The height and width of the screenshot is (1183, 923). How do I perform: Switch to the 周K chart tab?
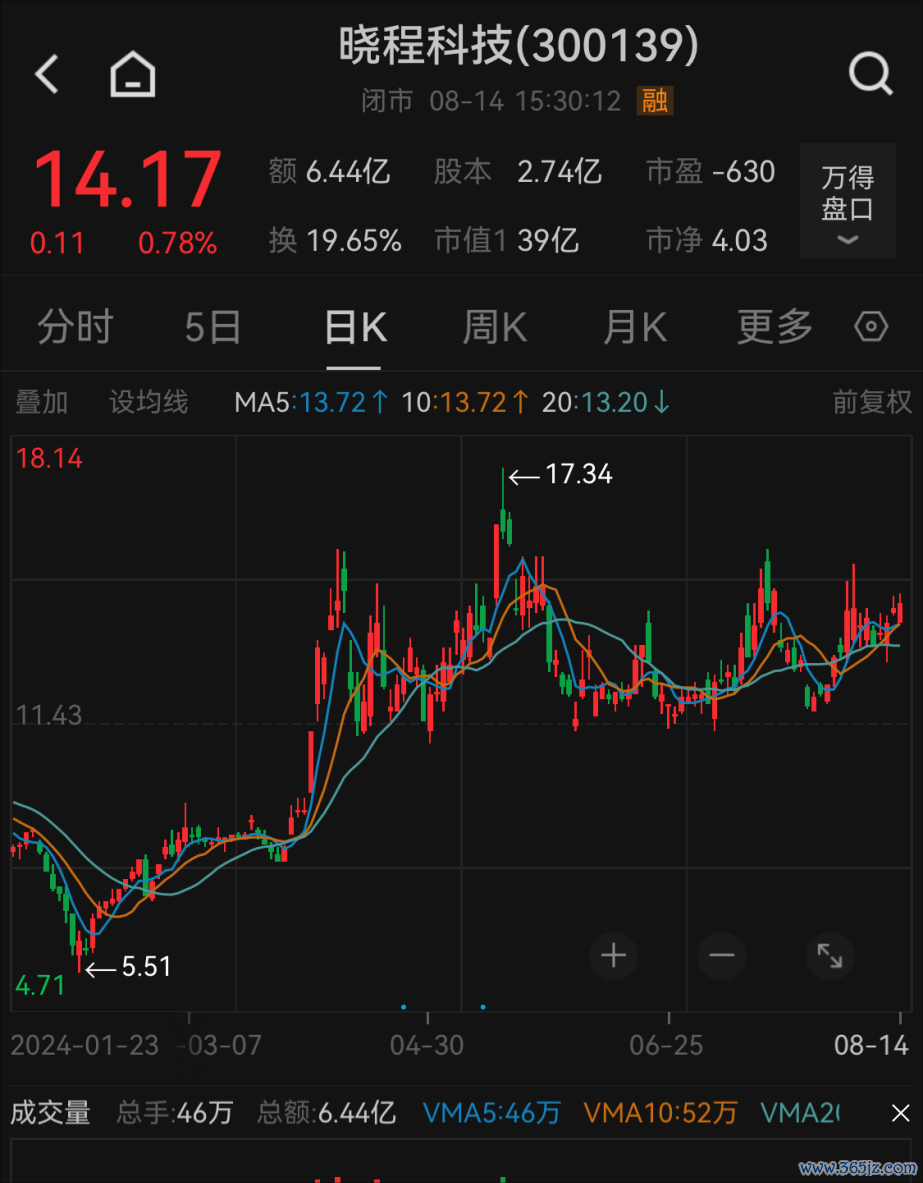pos(494,327)
